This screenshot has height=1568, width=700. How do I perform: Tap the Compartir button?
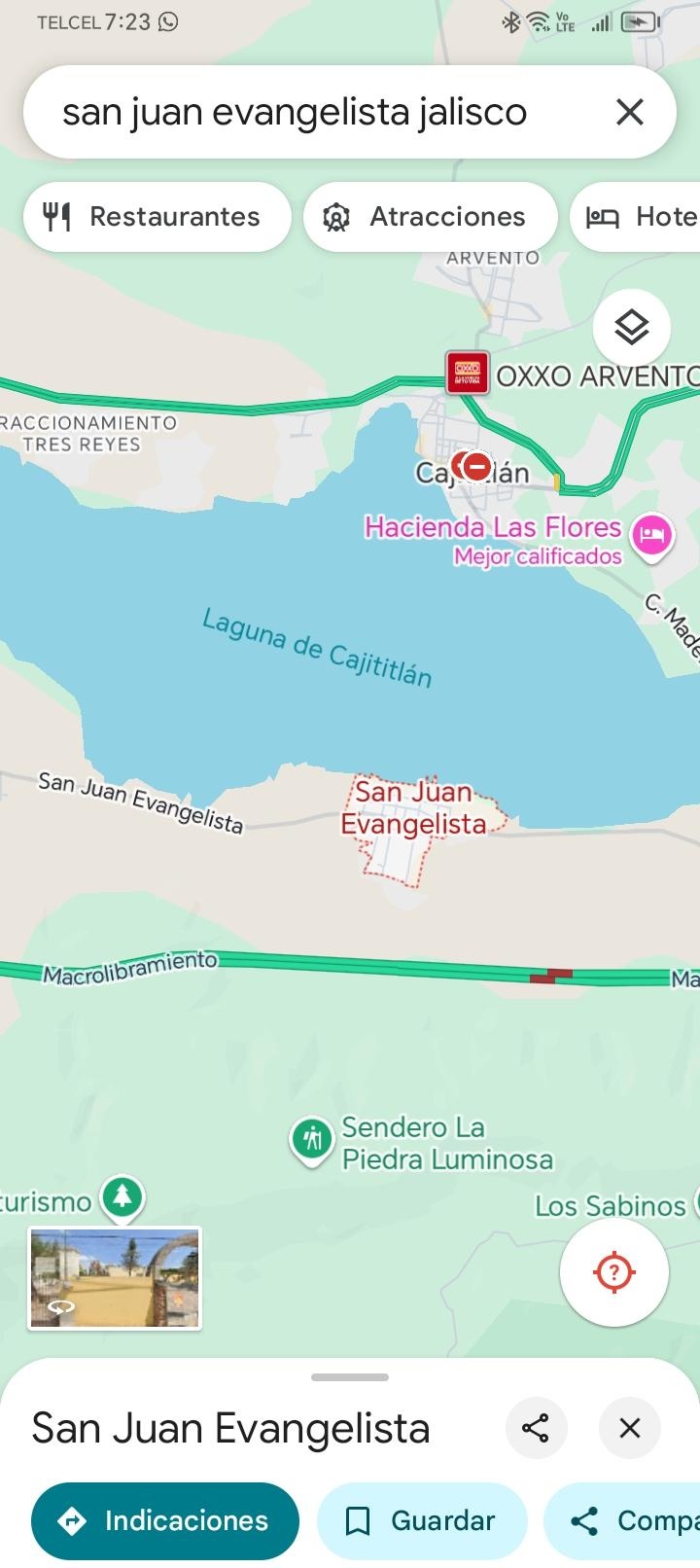point(622,1520)
